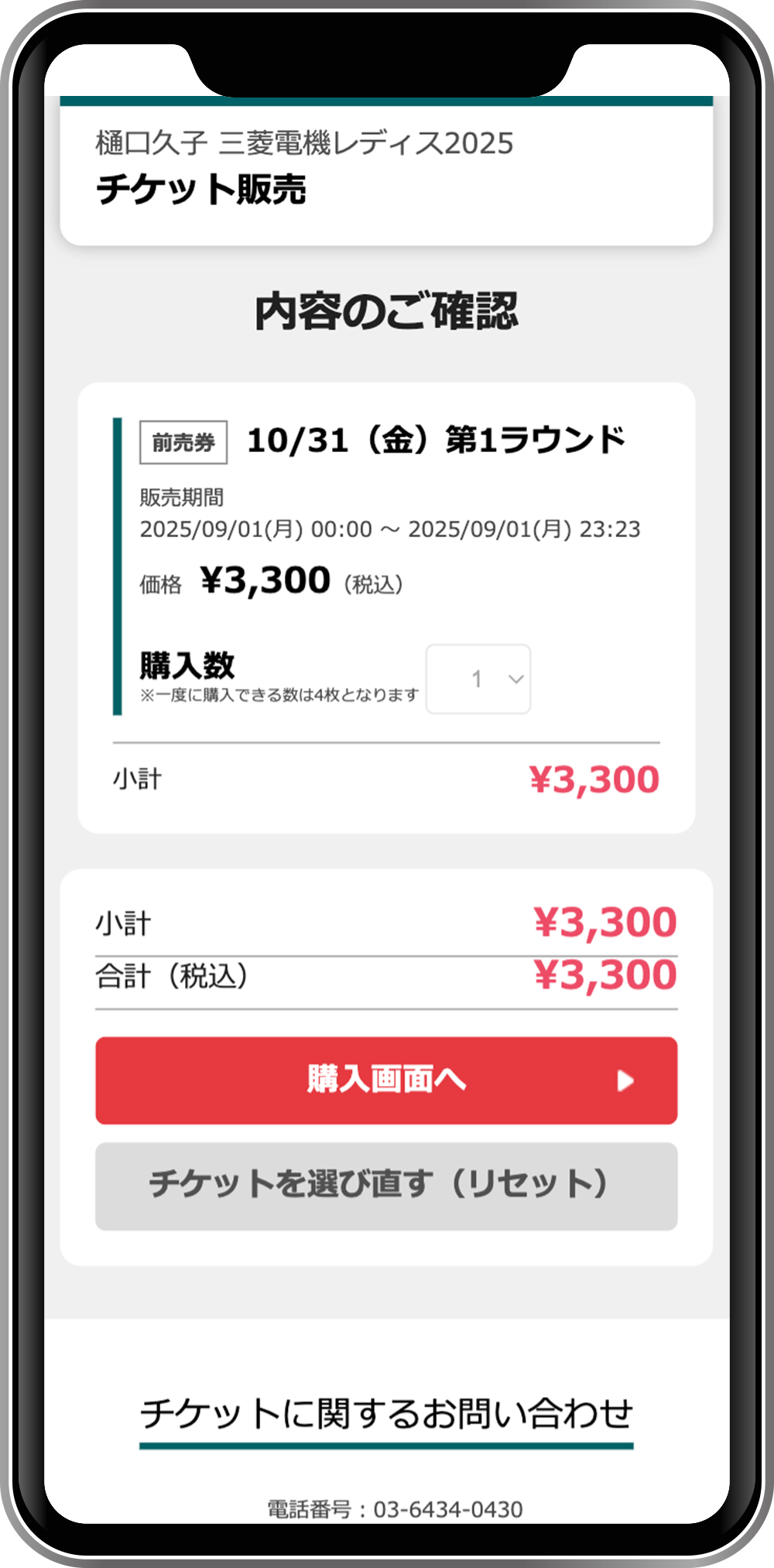Image resolution: width=774 pixels, height=1568 pixels.
Task: Proceed with the 購入画面へ button
Action: pos(386,1080)
